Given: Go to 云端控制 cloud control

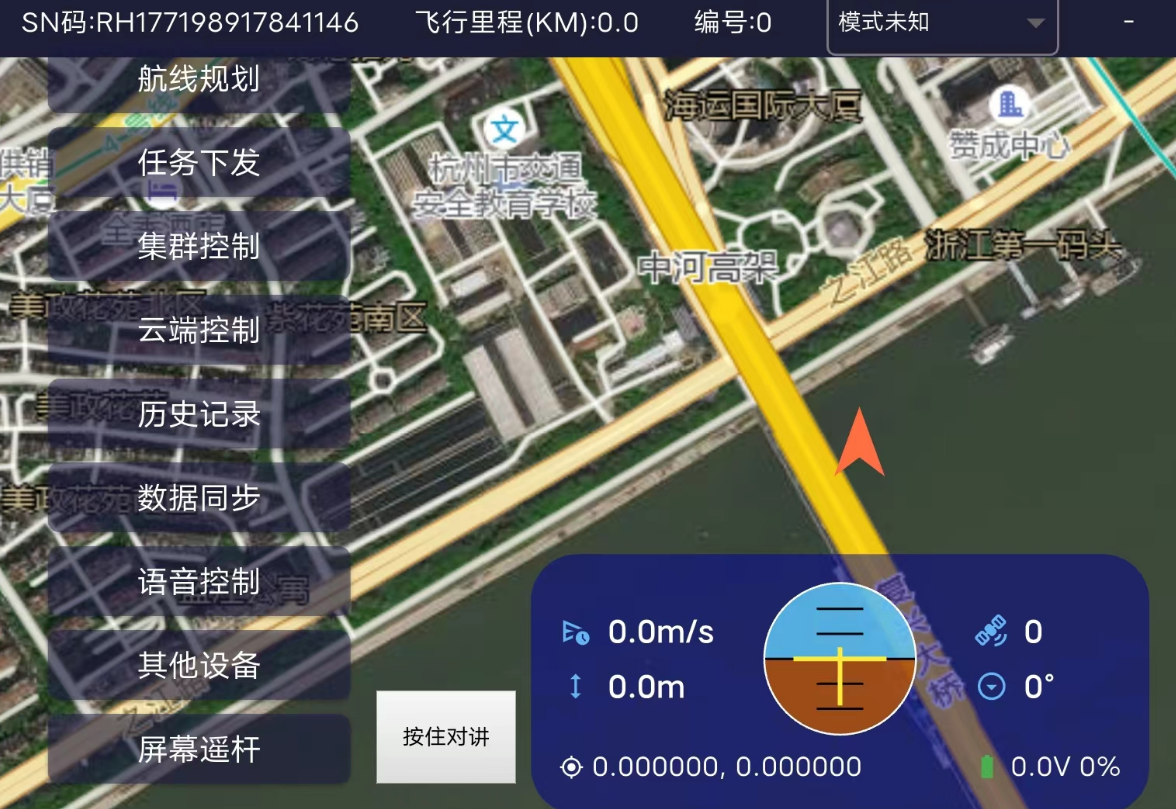Looking at the screenshot, I should pyautogui.click(x=199, y=331).
